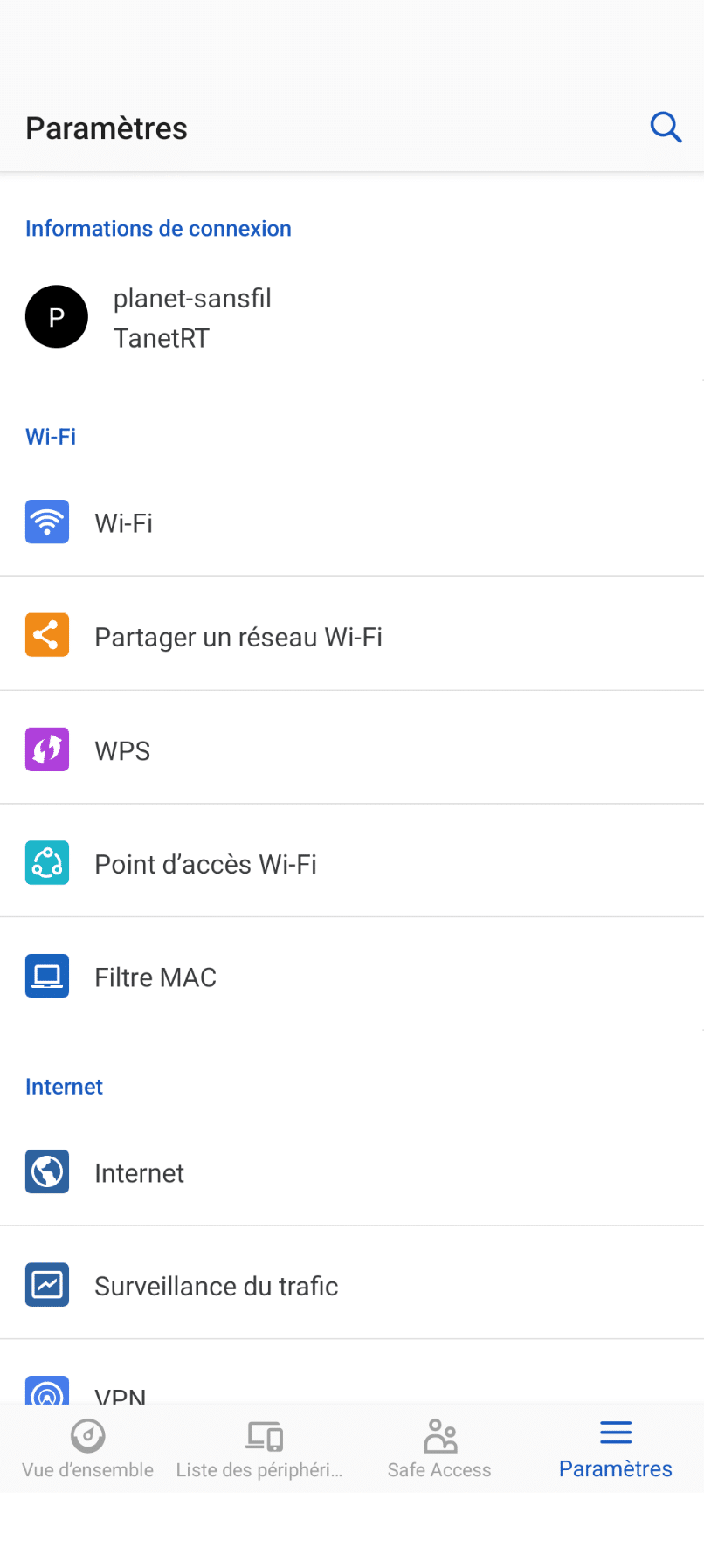The width and height of the screenshot is (704, 1568).
Task: Open Surveillance du trafic
Action: point(352,1285)
